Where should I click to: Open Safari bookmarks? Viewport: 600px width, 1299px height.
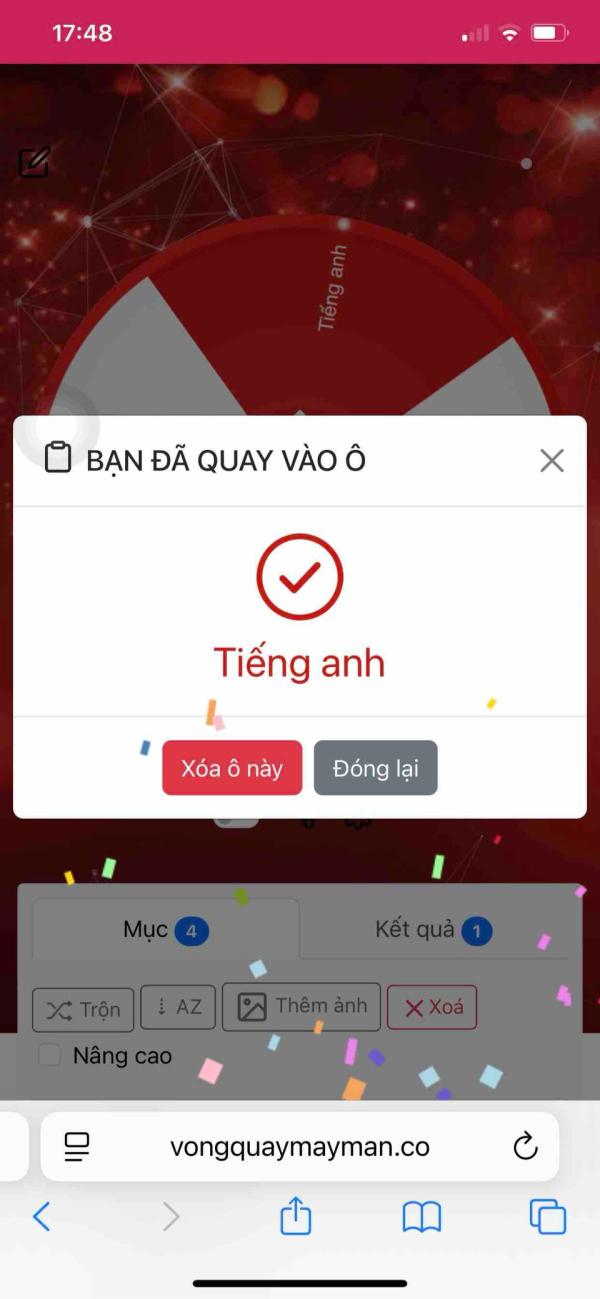[x=421, y=1216]
